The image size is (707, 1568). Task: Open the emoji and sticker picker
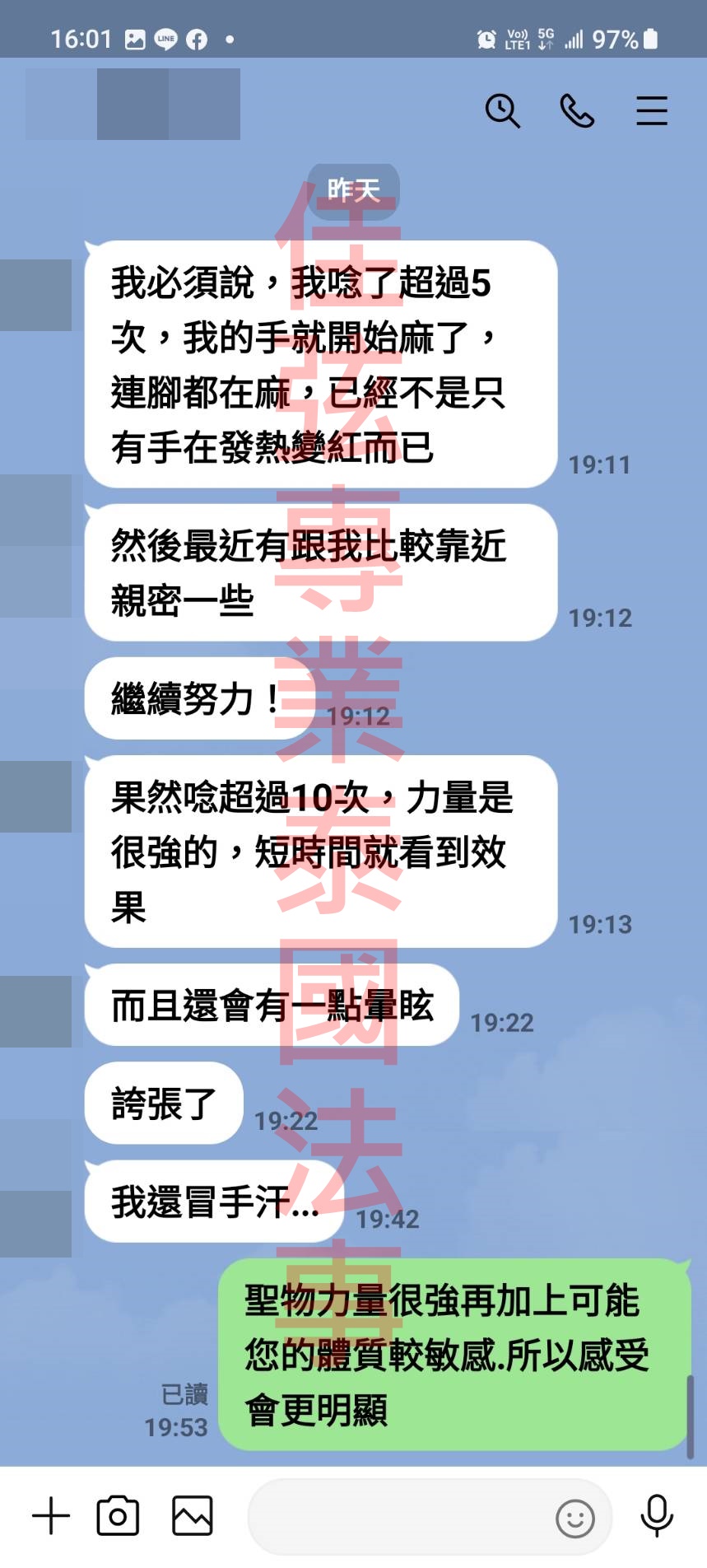coord(574,1518)
